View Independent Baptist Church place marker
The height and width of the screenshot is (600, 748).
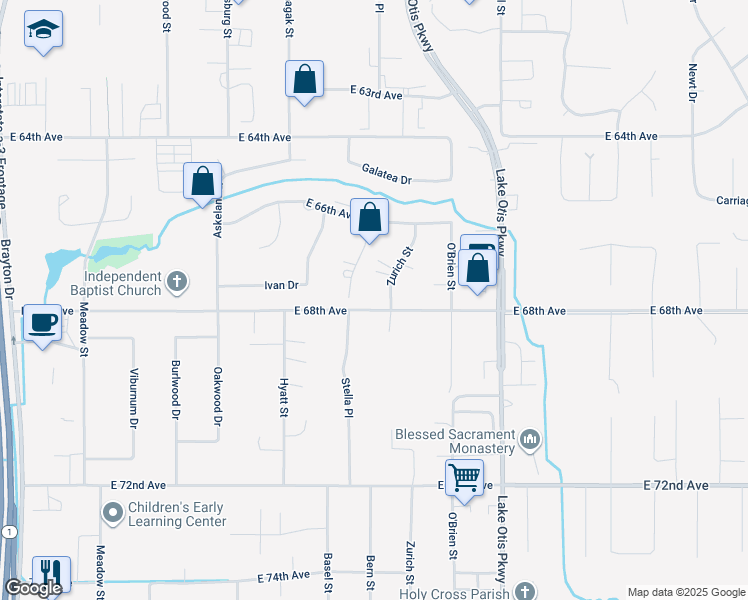pyautogui.click(x=177, y=281)
